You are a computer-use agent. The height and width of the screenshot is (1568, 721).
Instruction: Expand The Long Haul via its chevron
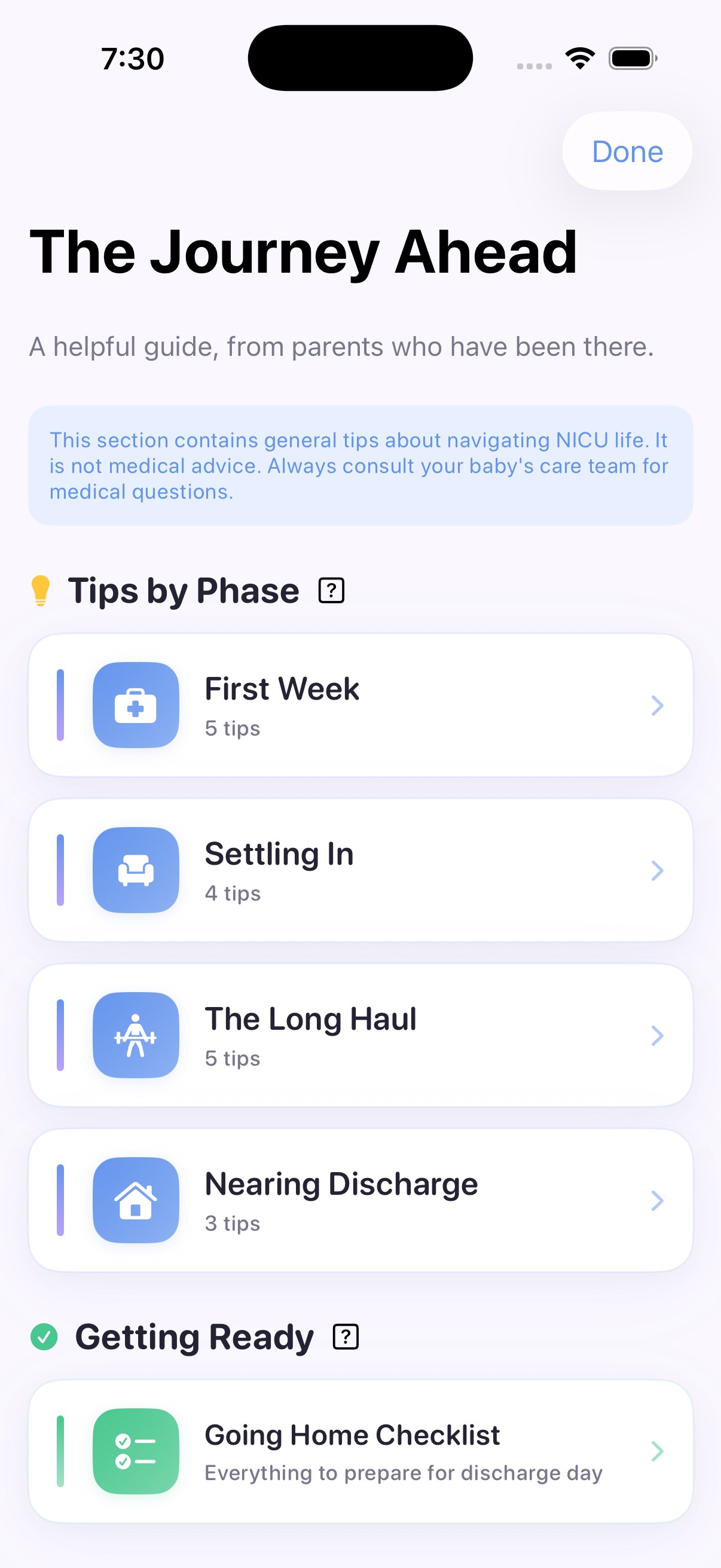657,1035
